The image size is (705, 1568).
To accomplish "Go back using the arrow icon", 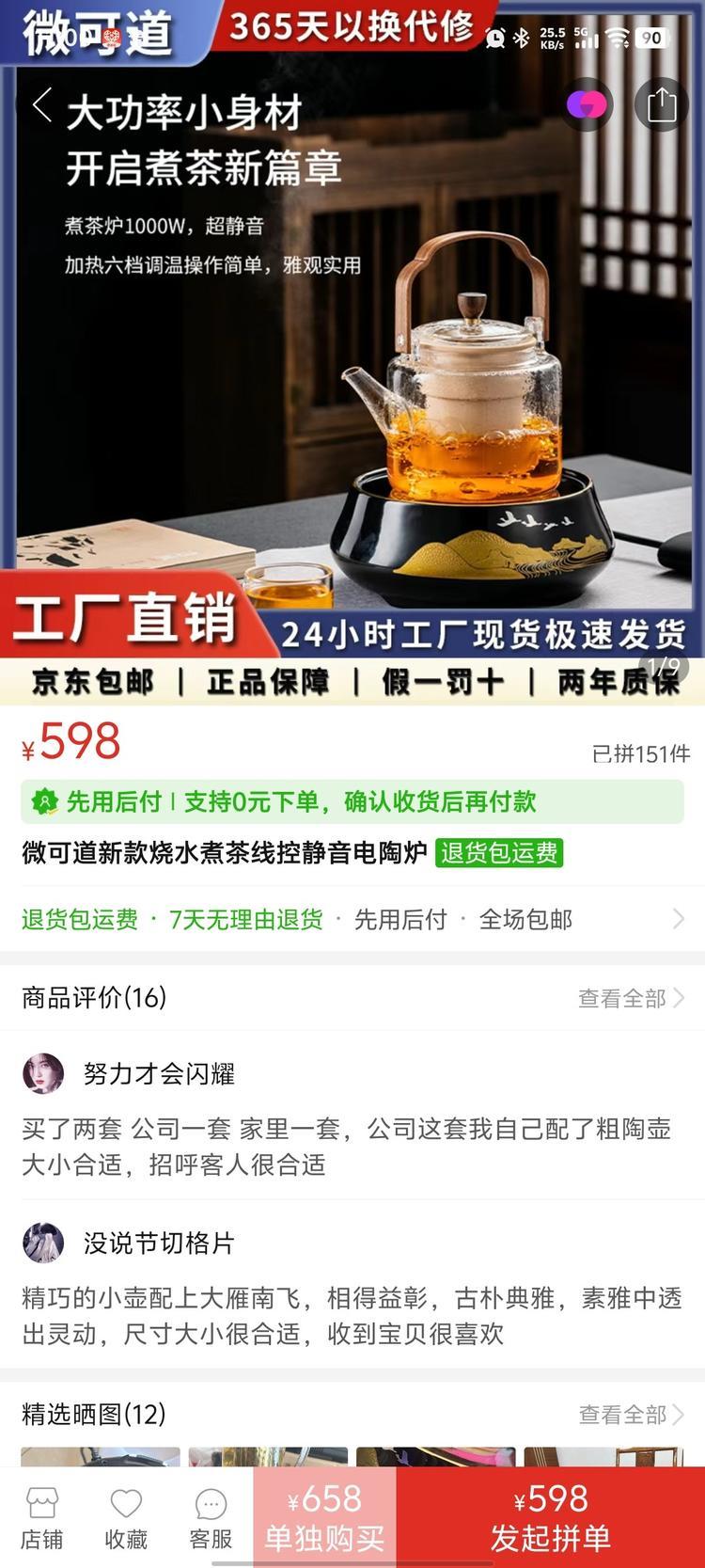I will tap(41, 104).
